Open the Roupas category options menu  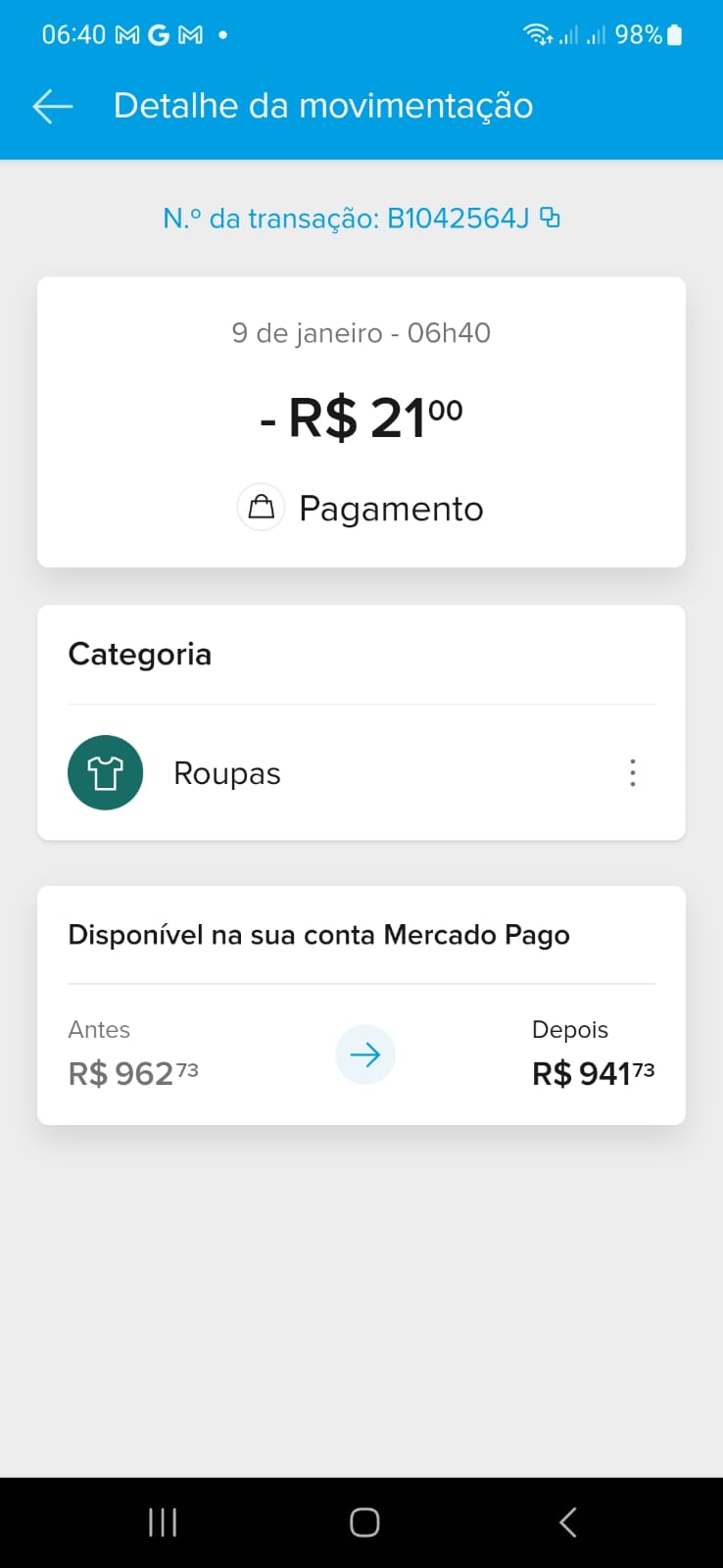tap(633, 773)
